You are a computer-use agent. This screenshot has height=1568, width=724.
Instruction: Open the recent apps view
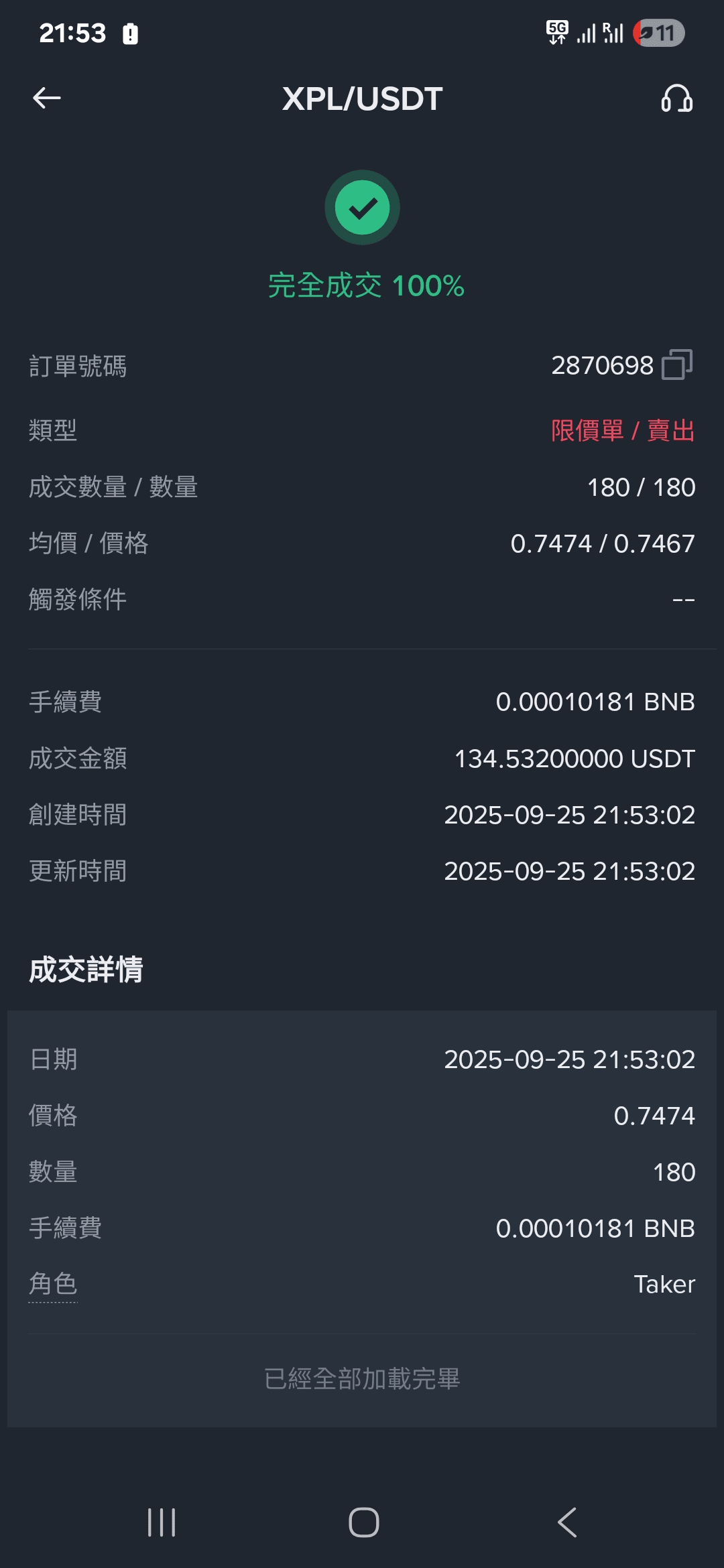point(162,1522)
